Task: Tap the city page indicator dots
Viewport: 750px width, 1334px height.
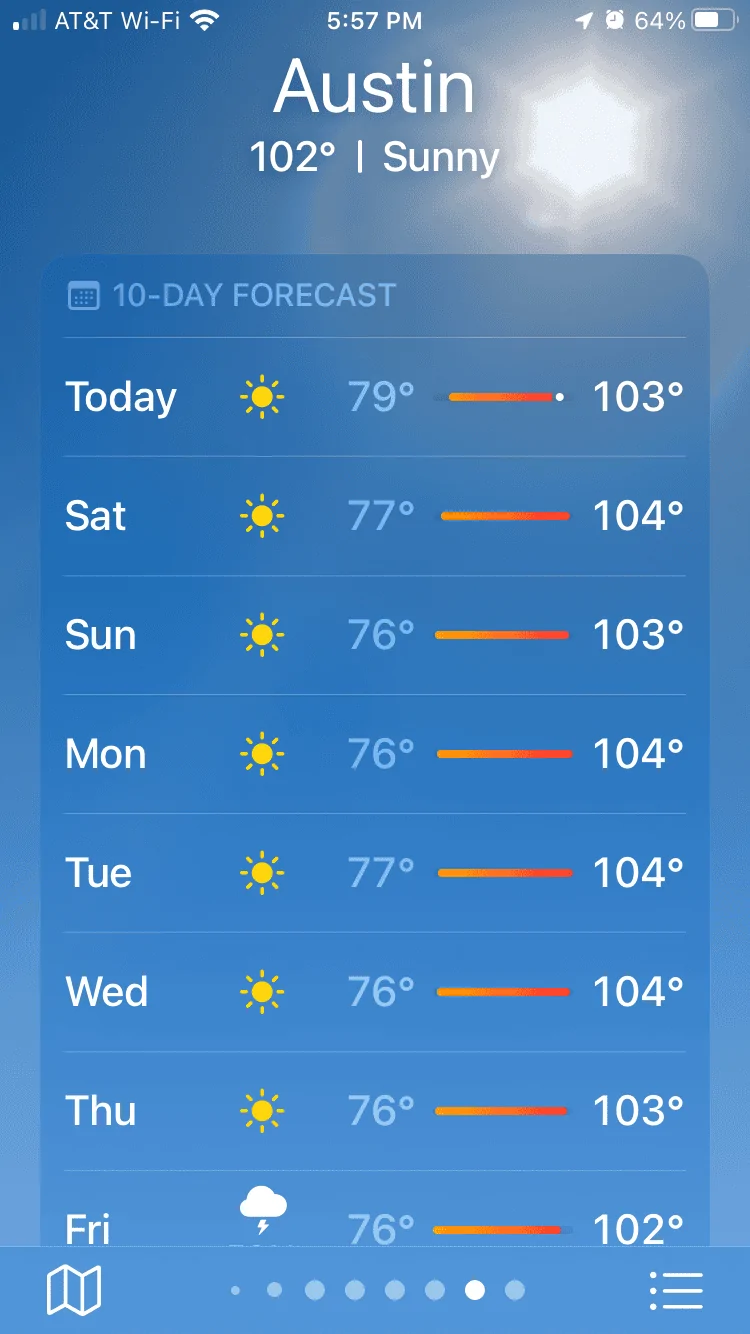Action: point(375,1290)
